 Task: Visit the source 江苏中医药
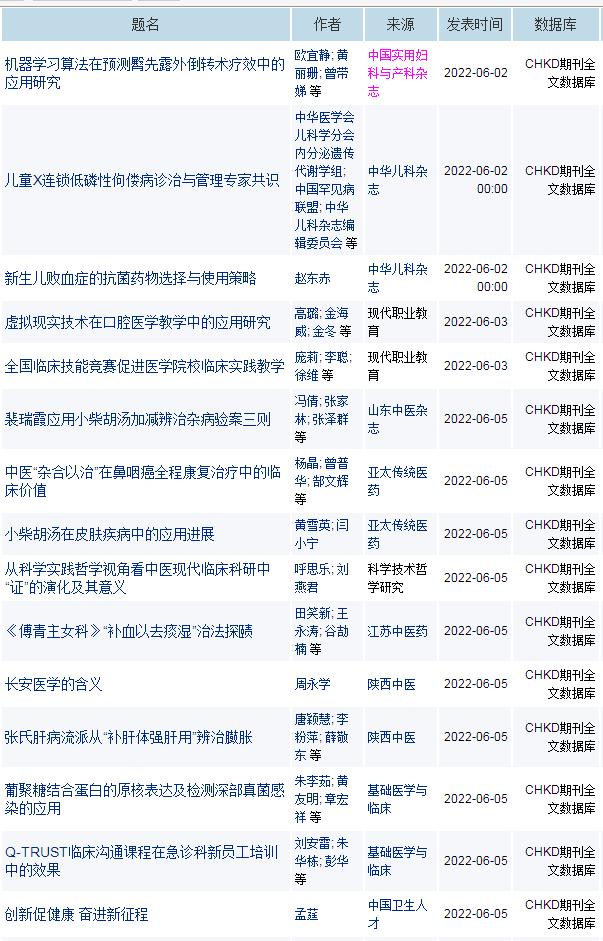(397, 631)
